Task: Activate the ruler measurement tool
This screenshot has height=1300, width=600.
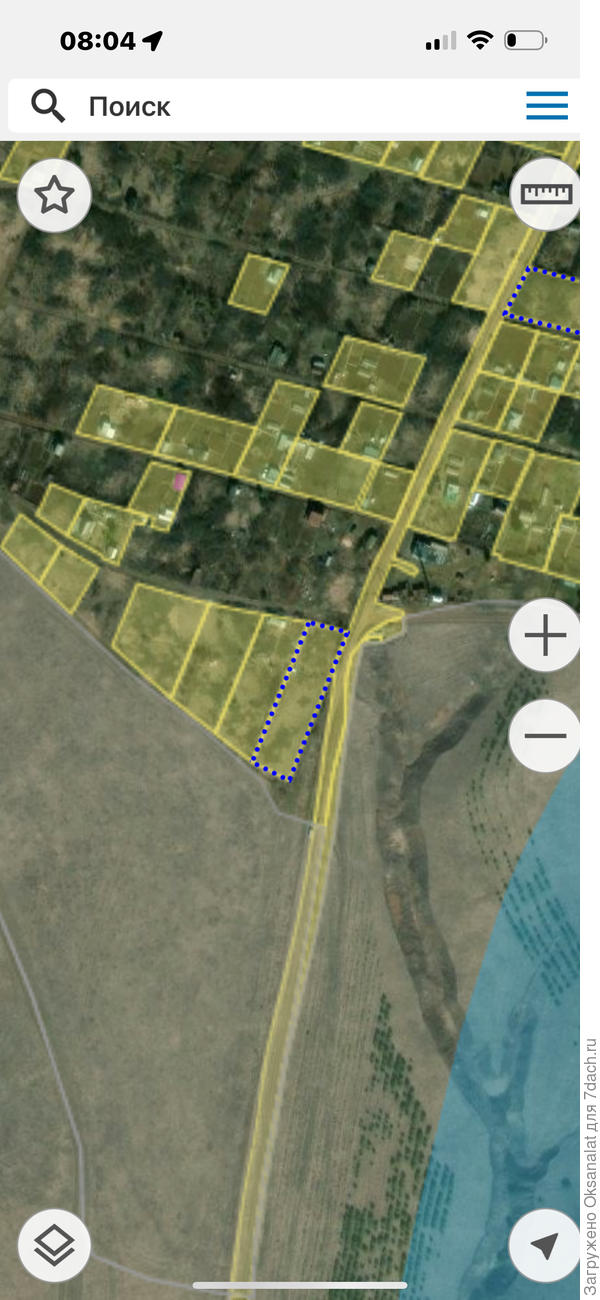Action: pos(547,193)
